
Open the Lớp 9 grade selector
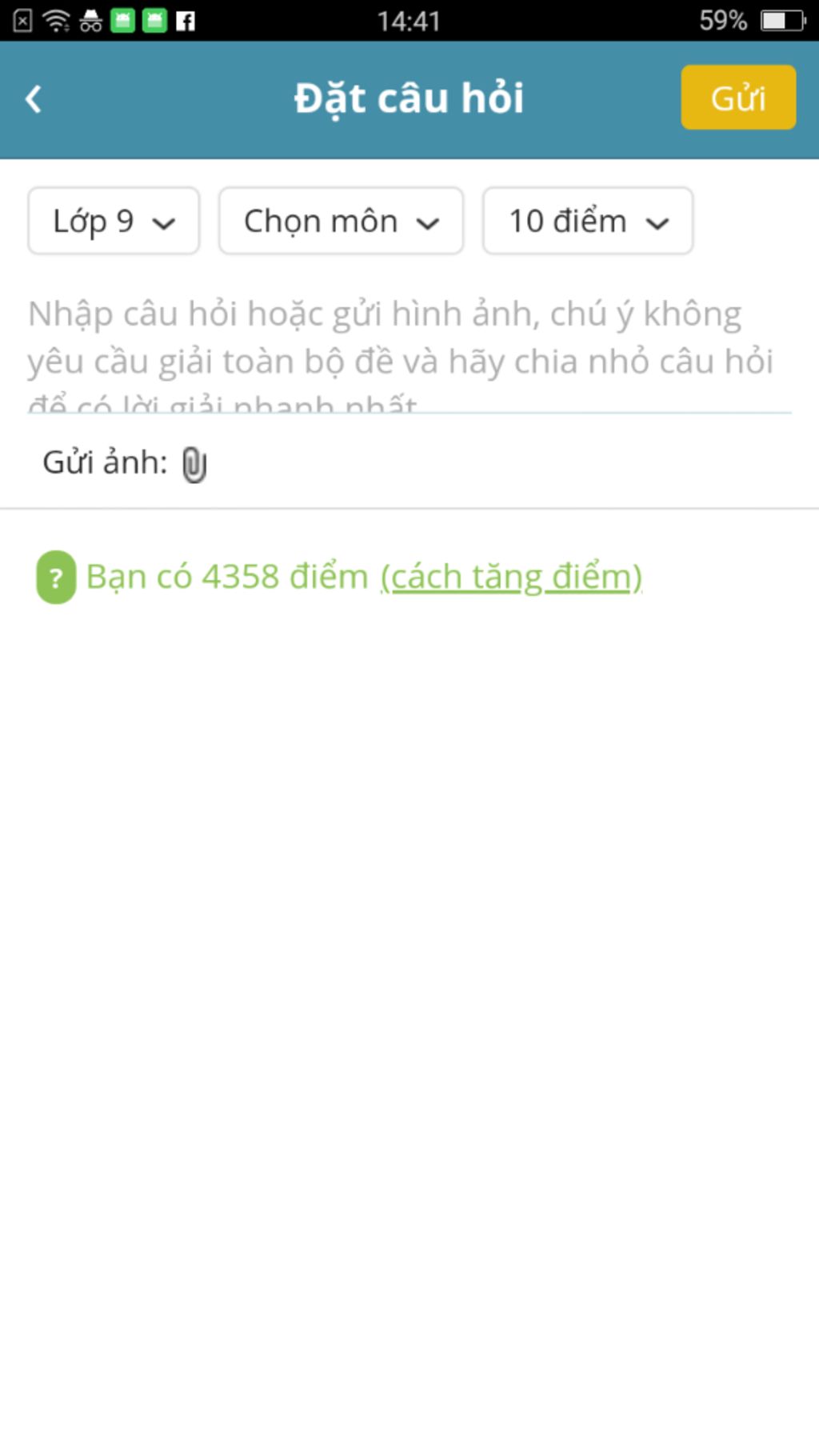click(x=113, y=222)
